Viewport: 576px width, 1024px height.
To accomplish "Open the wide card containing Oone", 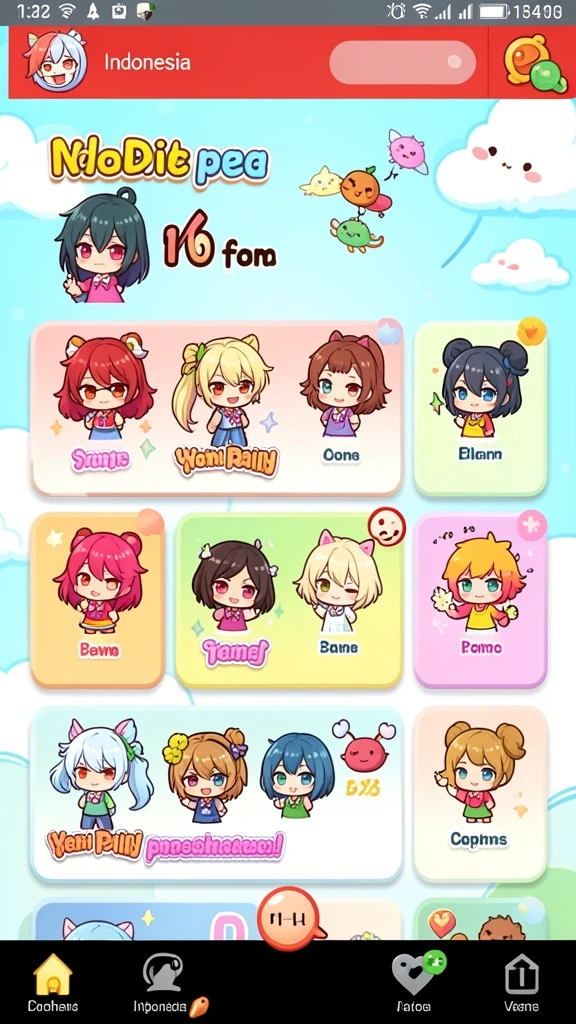I will pos(216,408).
